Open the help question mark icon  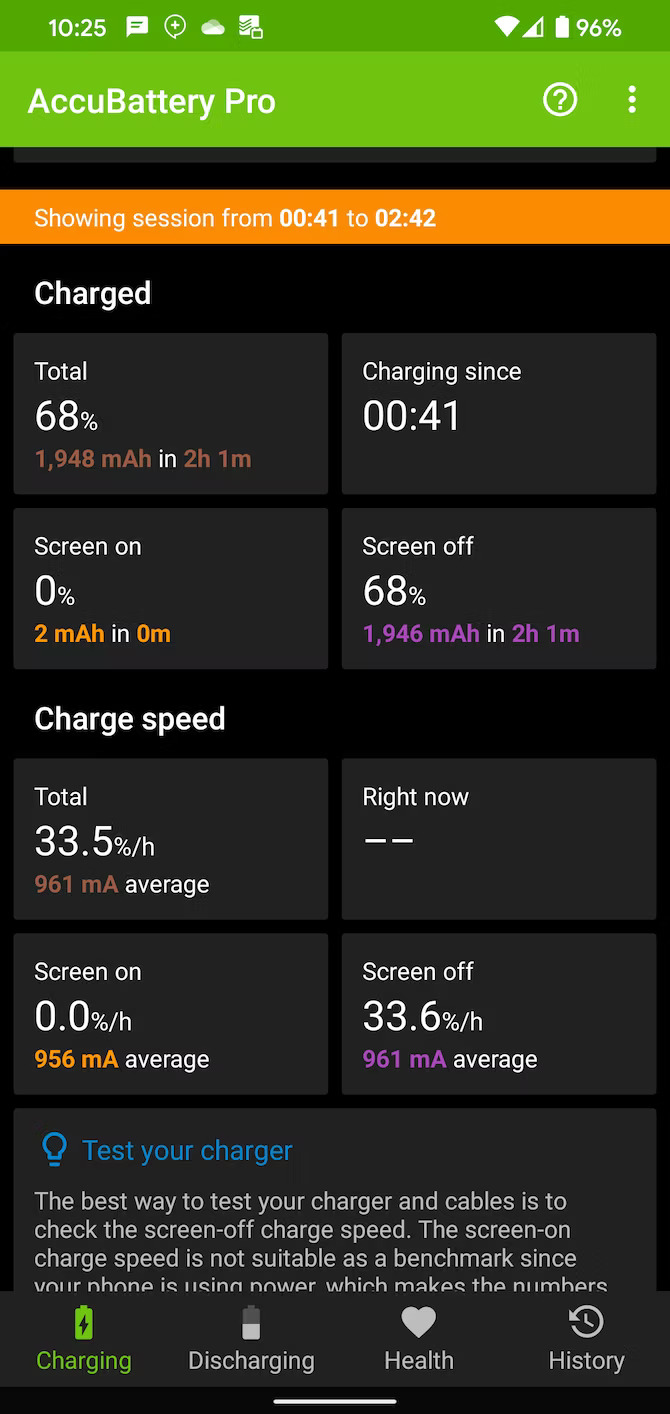click(560, 100)
